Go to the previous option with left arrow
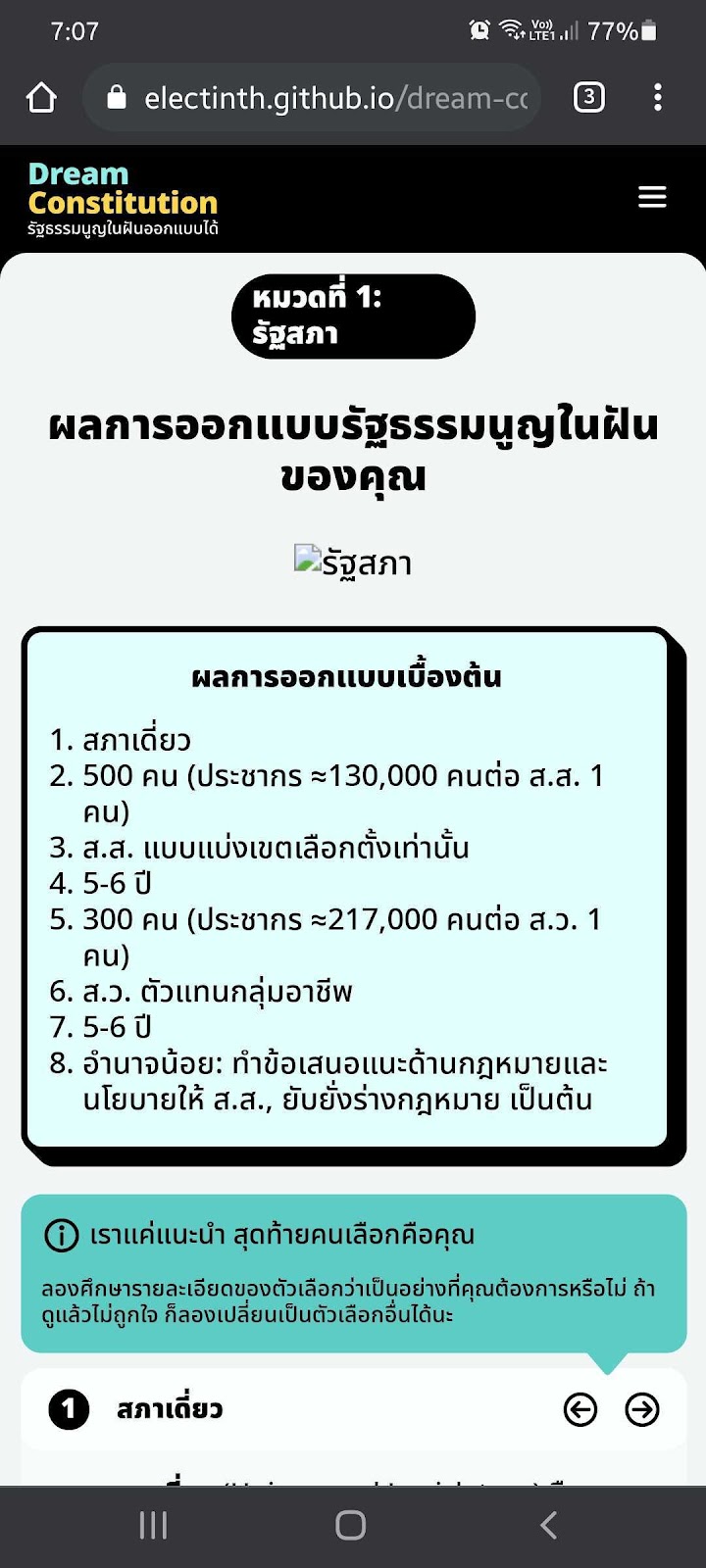Image resolution: width=706 pixels, height=1568 pixels. coord(580,1409)
